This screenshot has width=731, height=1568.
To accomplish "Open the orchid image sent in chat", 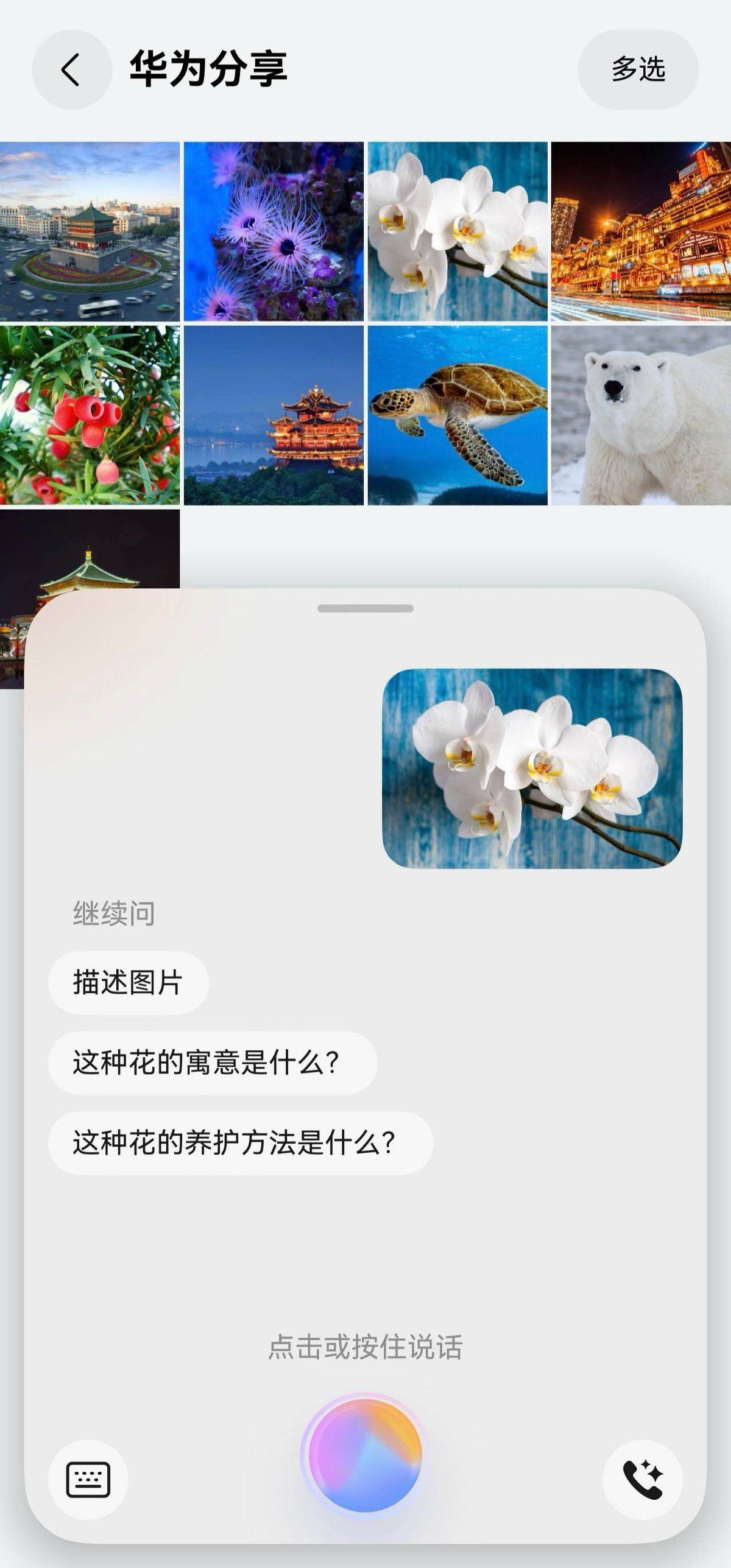I will [x=532, y=768].
